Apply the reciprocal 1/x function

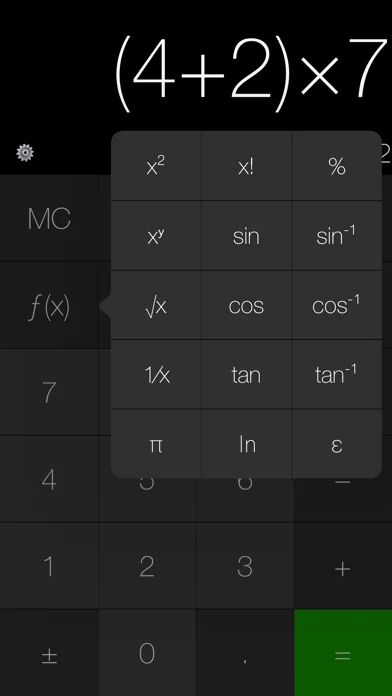tap(156, 375)
